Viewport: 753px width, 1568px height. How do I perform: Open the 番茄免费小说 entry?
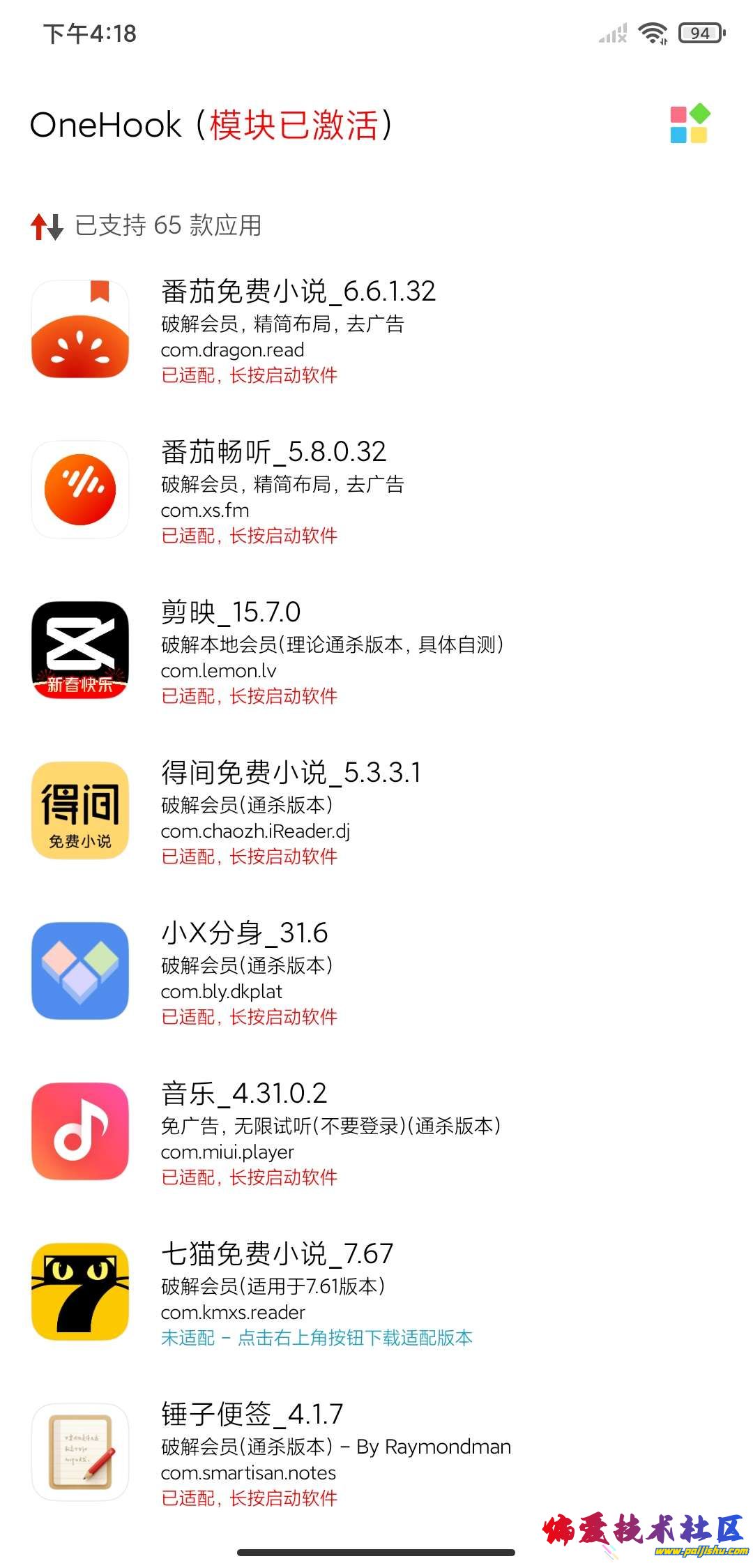(298, 331)
